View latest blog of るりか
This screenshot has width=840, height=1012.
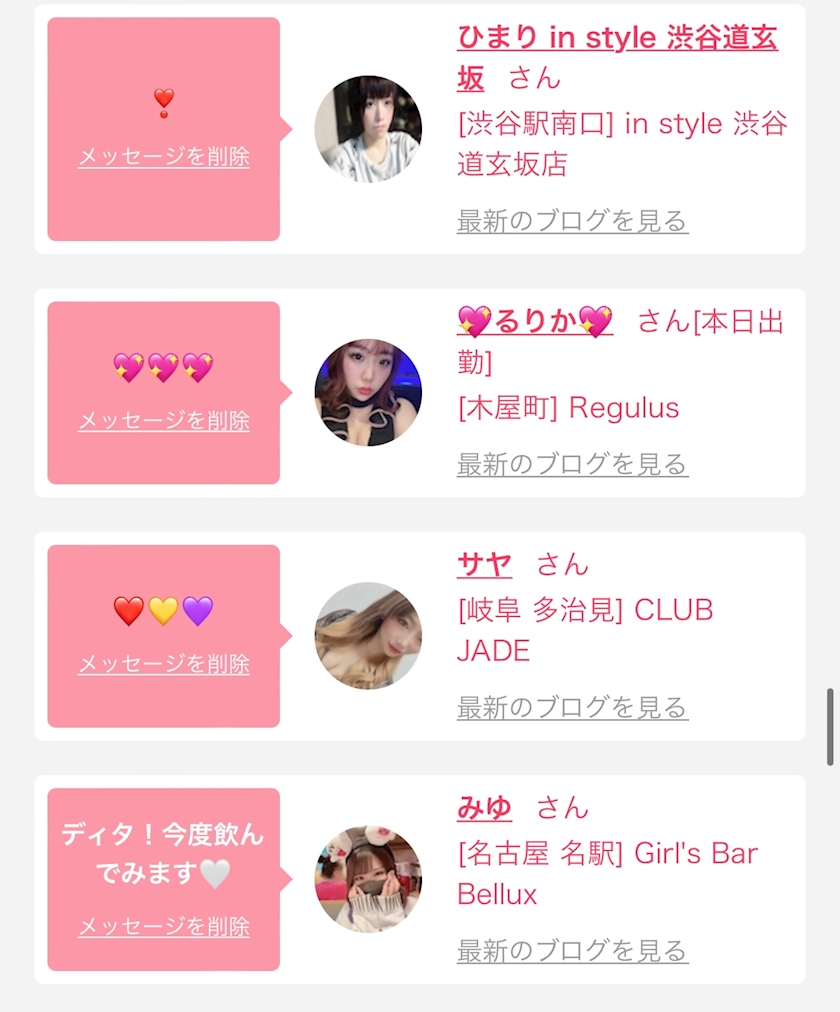point(572,464)
